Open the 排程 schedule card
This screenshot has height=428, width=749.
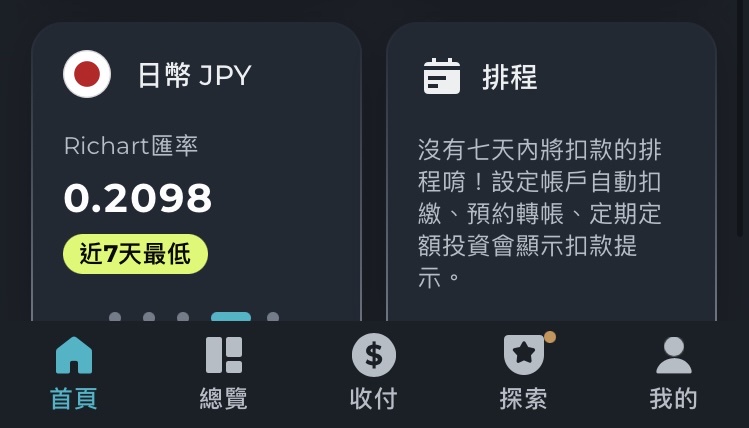pyautogui.click(x=551, y=170)
